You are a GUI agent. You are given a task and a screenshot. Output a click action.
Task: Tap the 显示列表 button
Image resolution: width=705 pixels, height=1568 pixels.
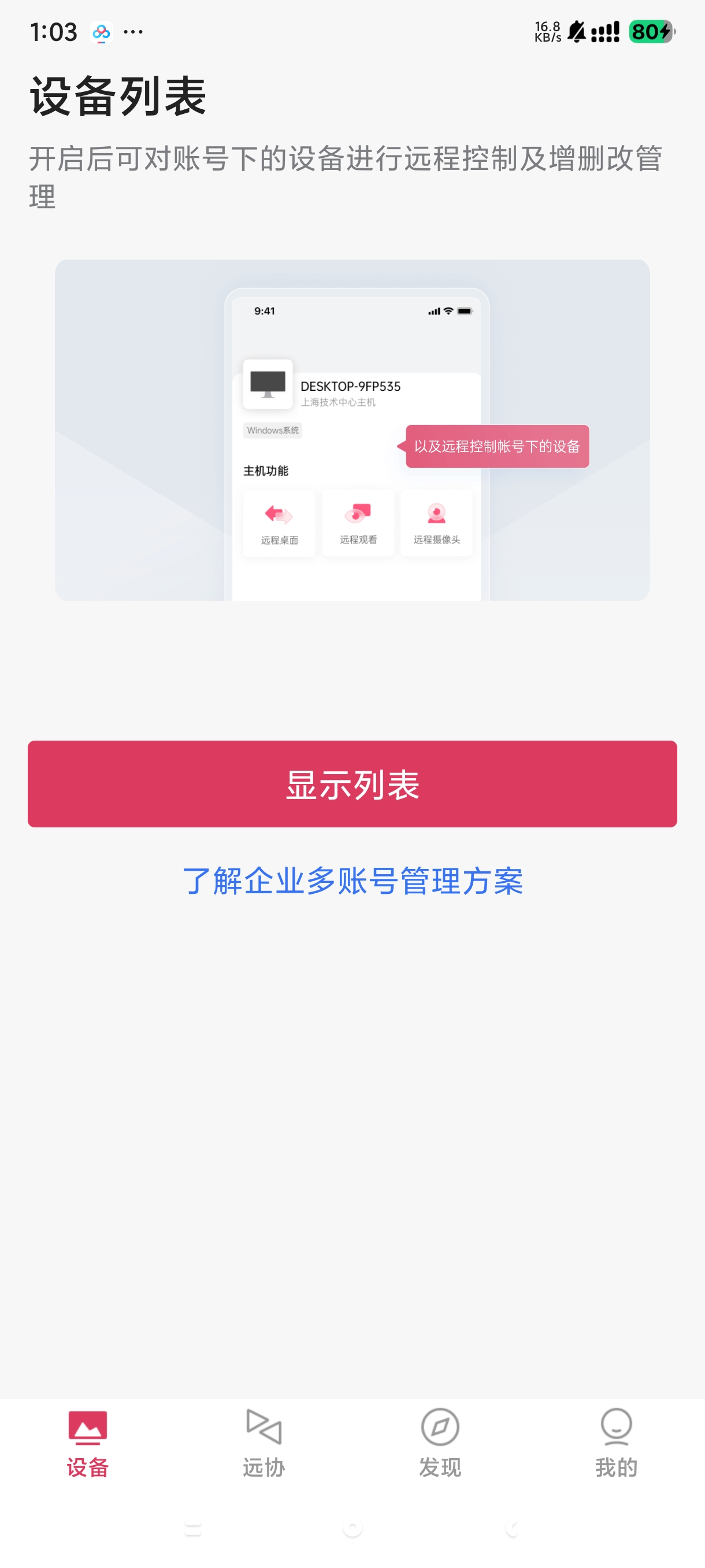coord(352,783)
